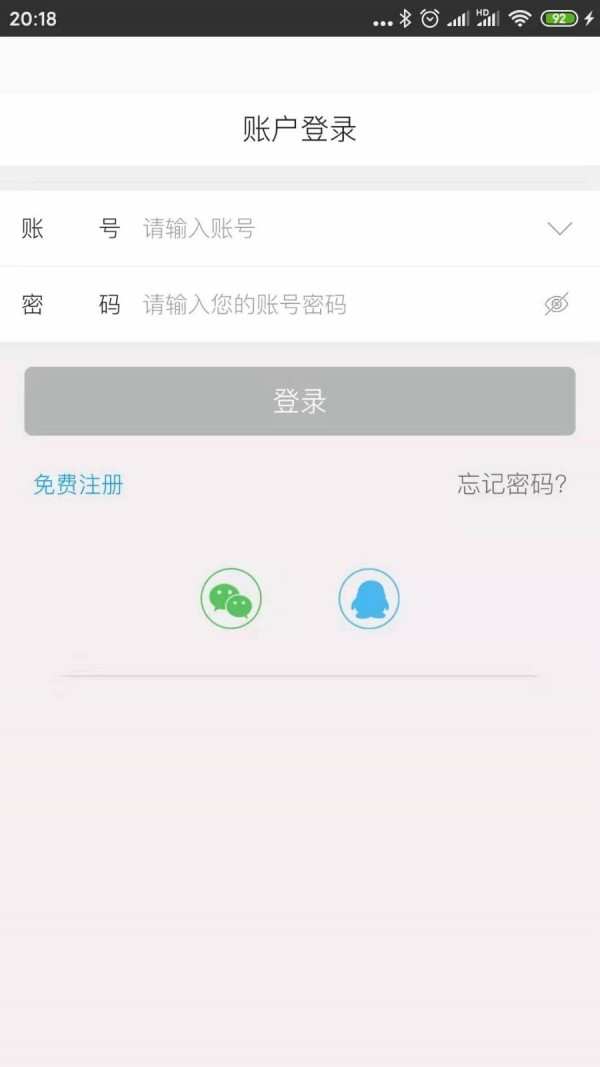Open 免费注册 free registration link
Screen dimensions: 600x1067
[78, 485]
